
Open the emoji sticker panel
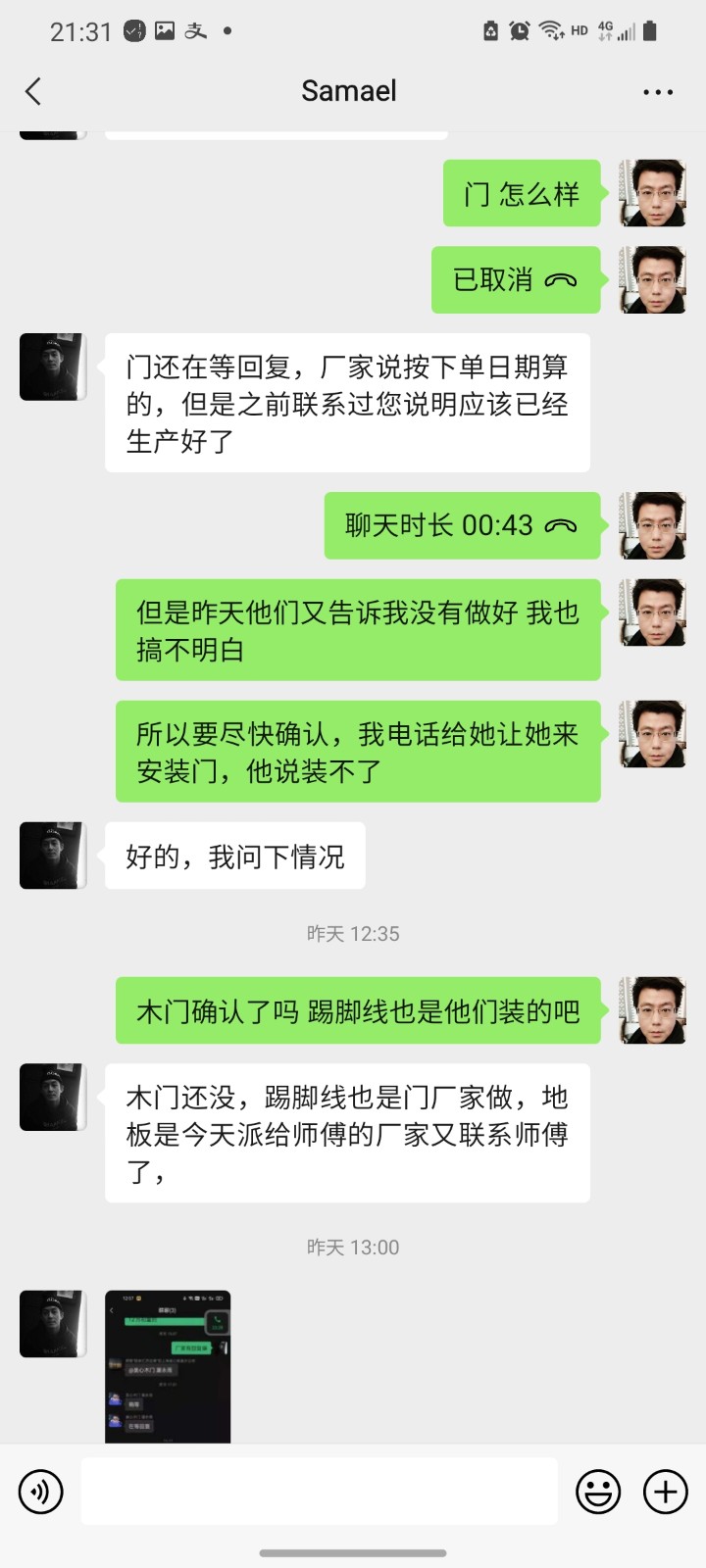[x=597, y=1492]
